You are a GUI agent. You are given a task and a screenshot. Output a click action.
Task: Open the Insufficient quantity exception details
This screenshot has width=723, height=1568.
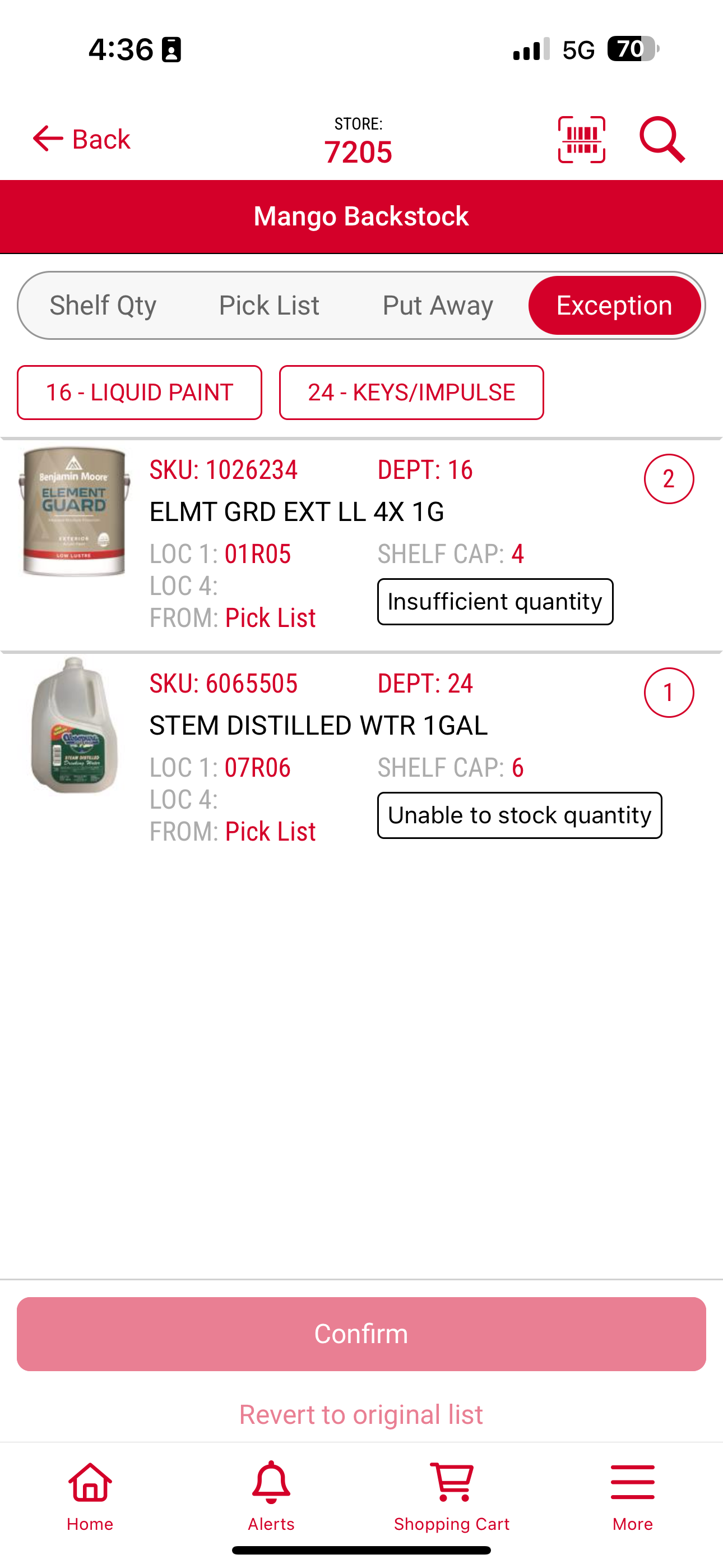pyautogui.click(x=495, y=601)
